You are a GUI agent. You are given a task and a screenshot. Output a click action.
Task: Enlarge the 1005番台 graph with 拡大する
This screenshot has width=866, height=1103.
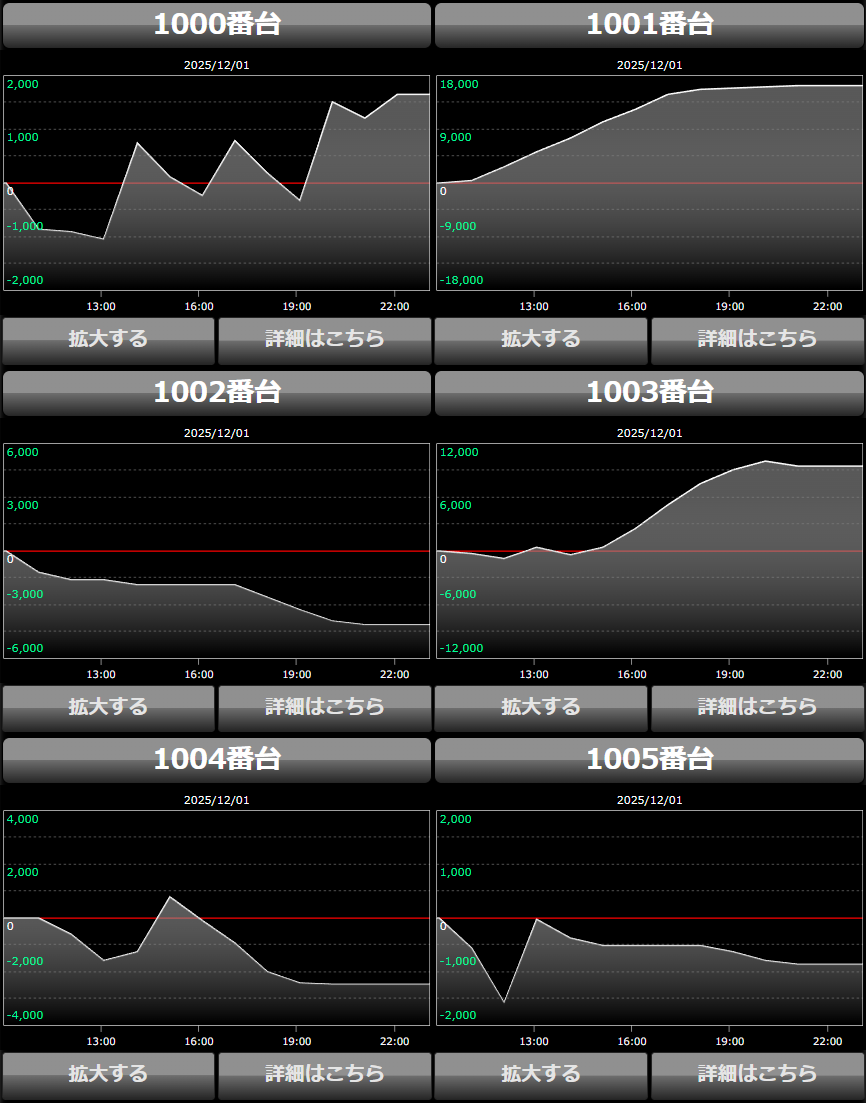click(541, 1075)
